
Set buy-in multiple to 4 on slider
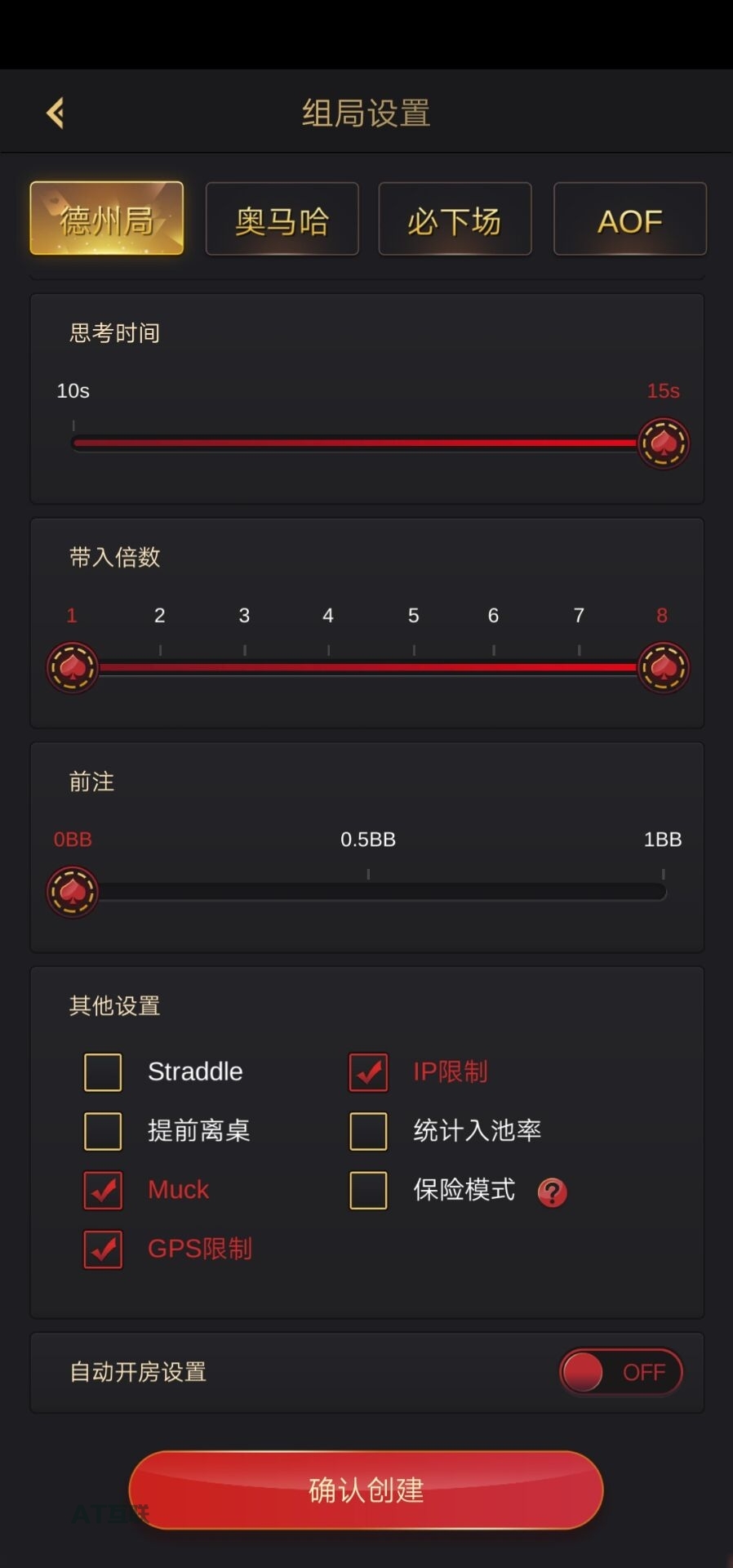click(x=328, y=667)
